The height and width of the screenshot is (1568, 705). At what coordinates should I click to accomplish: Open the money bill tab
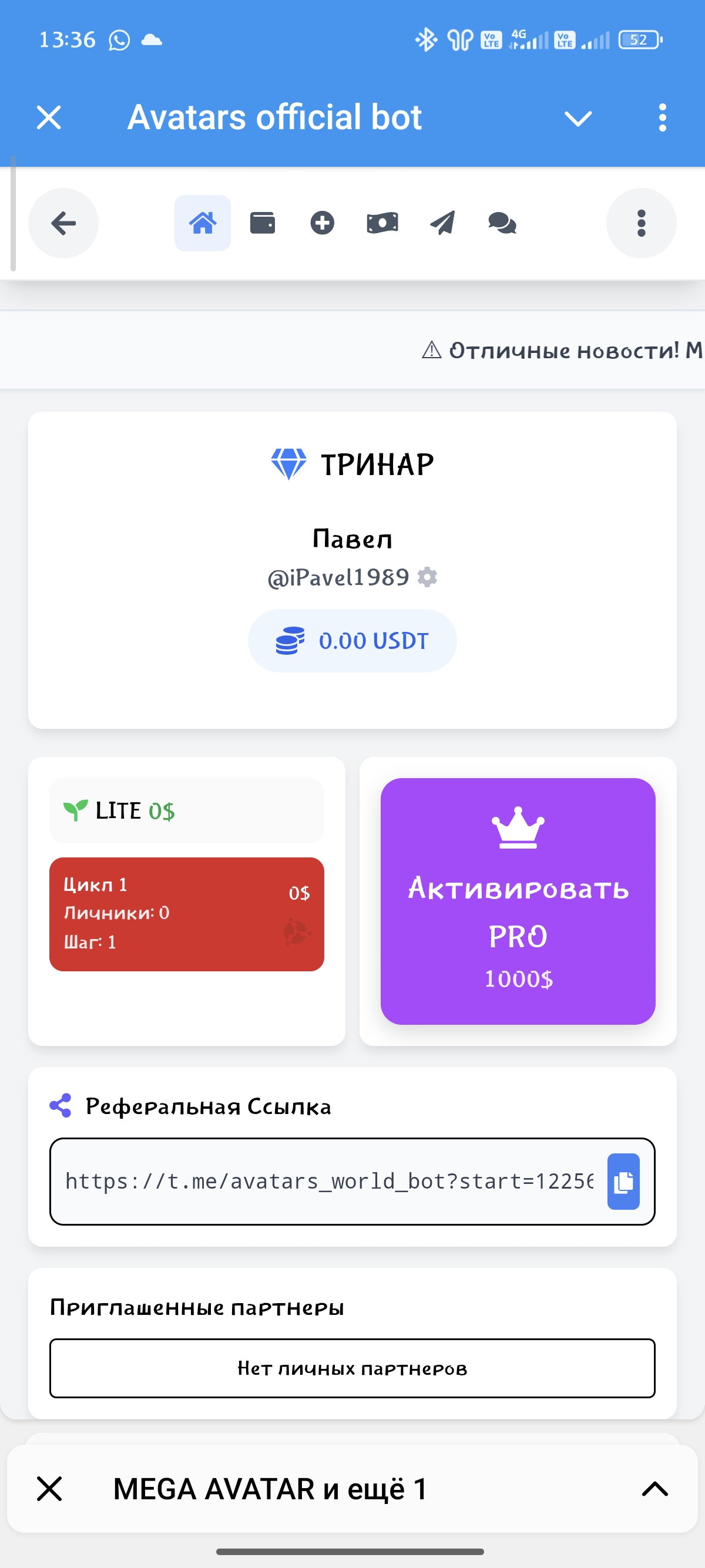coord(382,223)
